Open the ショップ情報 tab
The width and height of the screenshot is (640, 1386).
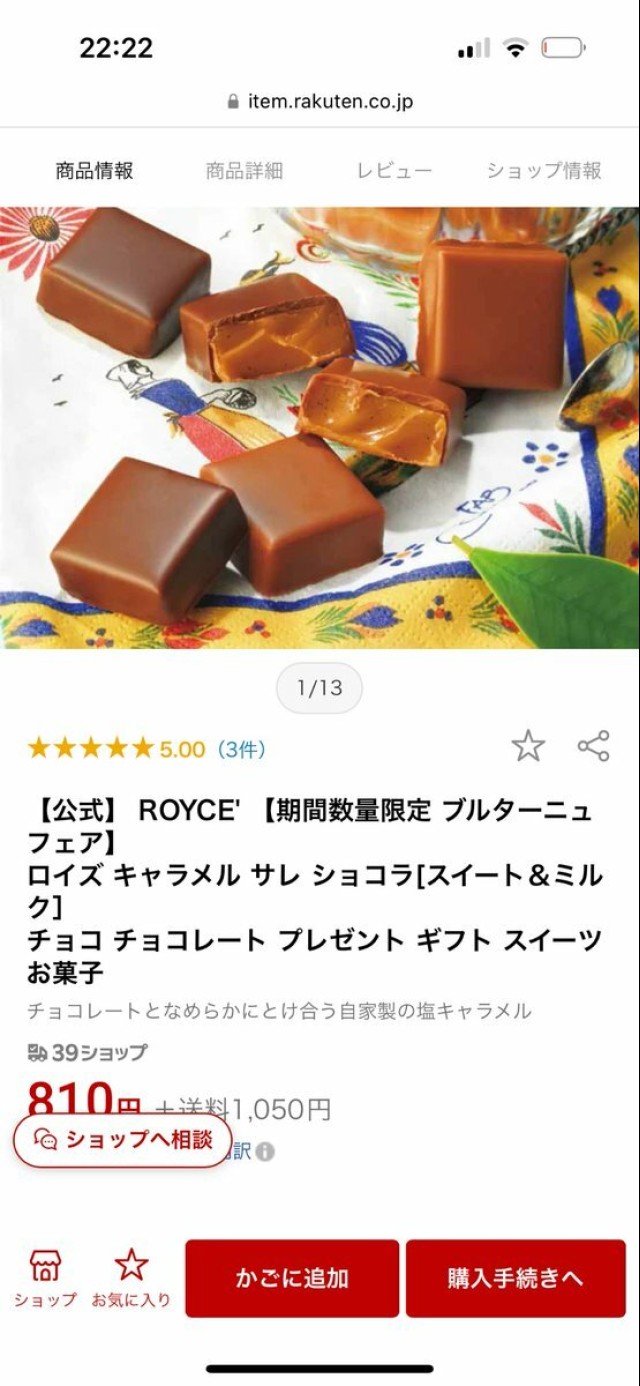(544, 171)
